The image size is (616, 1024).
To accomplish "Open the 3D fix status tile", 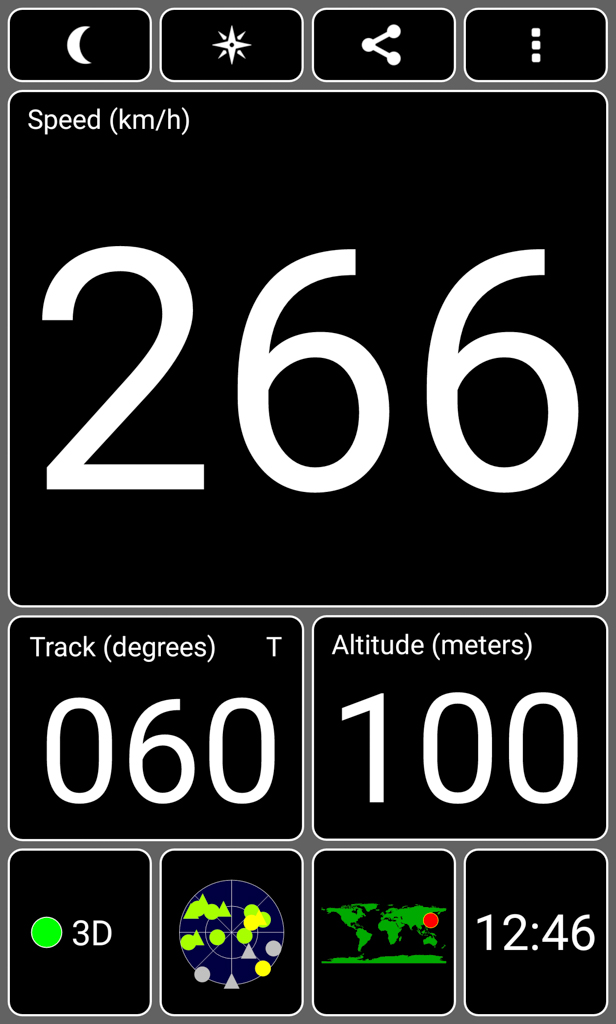I will coord(80,932).
